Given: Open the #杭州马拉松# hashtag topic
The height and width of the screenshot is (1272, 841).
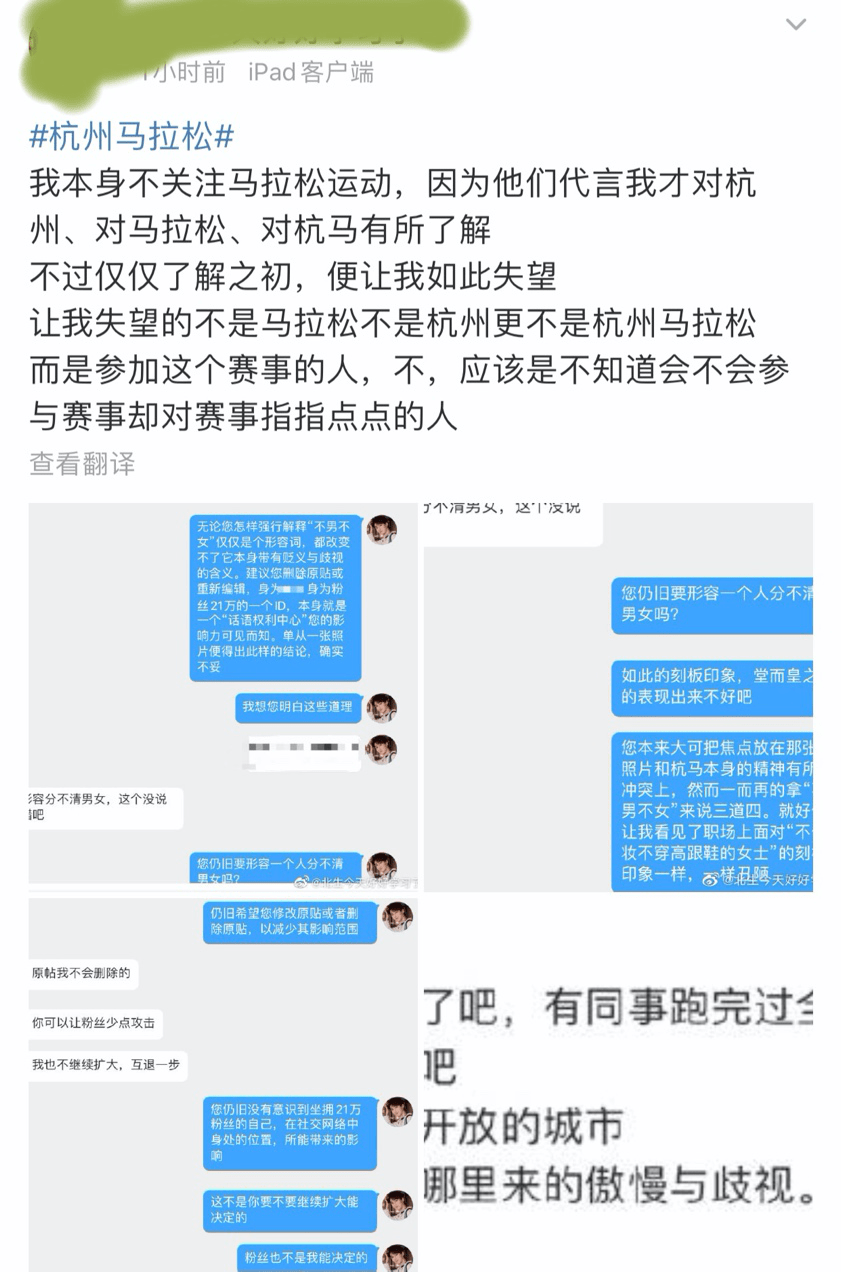Looking at the screenshot, I should (x=132, y=136).
